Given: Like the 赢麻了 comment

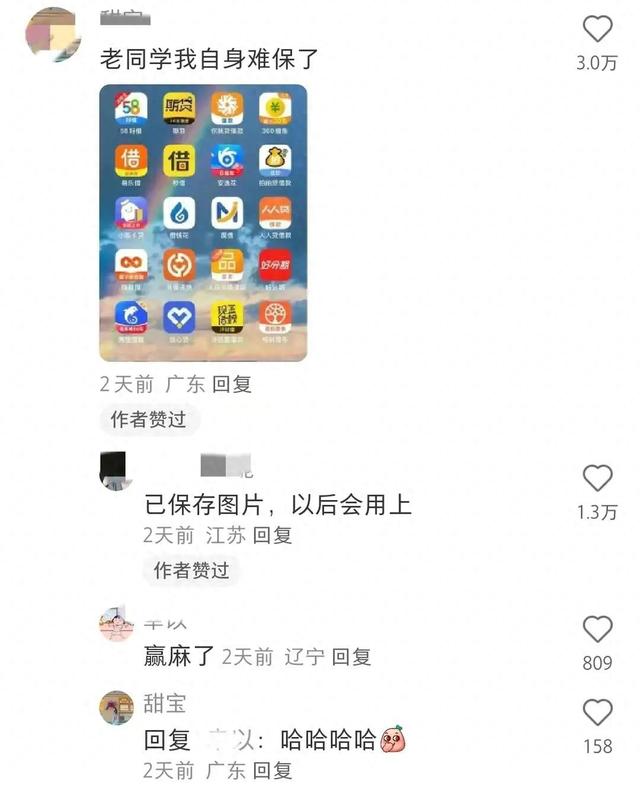Looking at the screenshot, I should (597, 629).
